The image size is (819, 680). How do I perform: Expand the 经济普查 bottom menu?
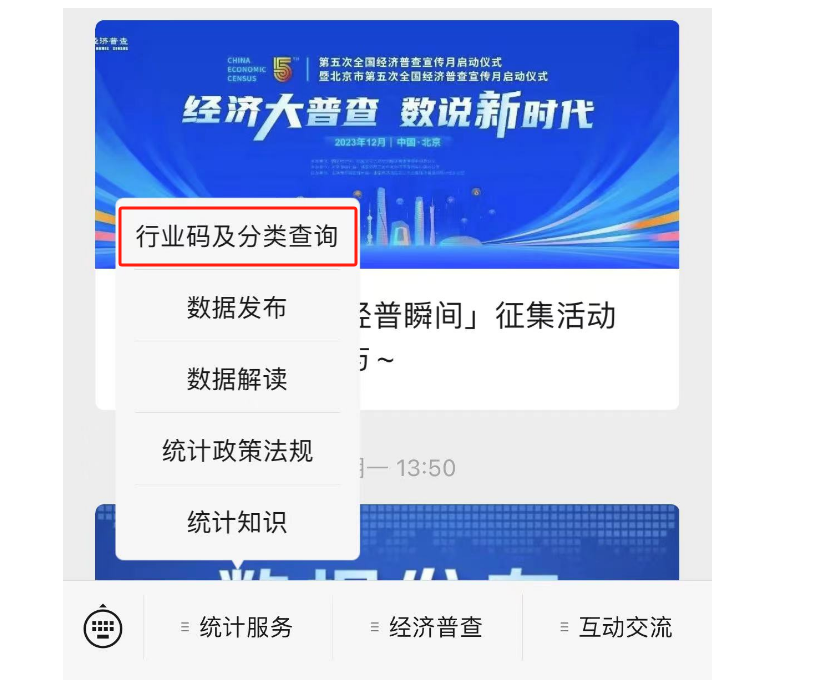[427, 628]
